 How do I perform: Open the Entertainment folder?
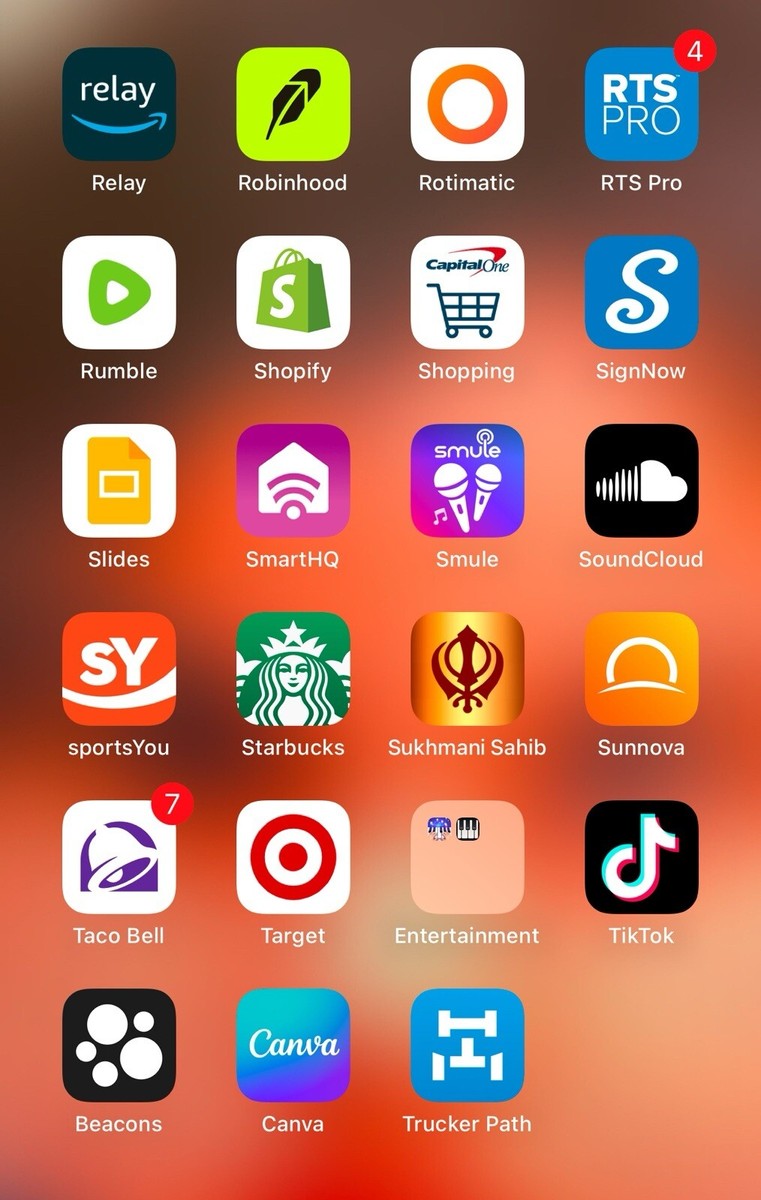[x=467, y=857]
